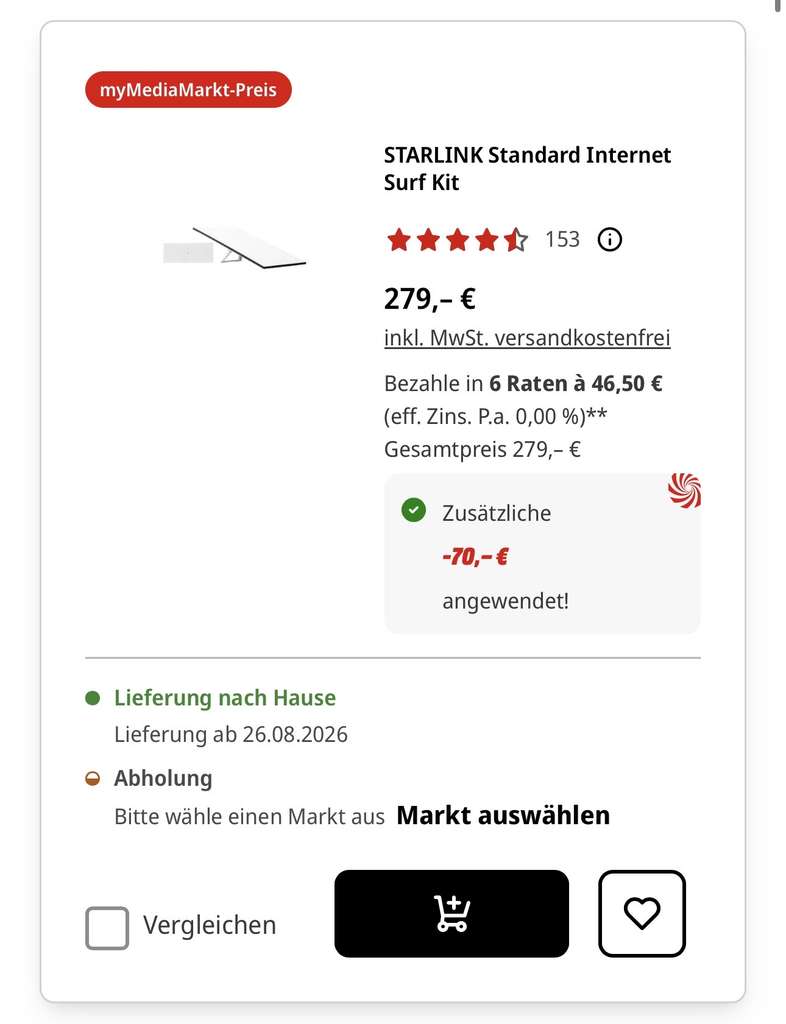Viewport: 786px width, 1024px height.
Task: Add the Starlink kit to cart
Action: (451, 913)
